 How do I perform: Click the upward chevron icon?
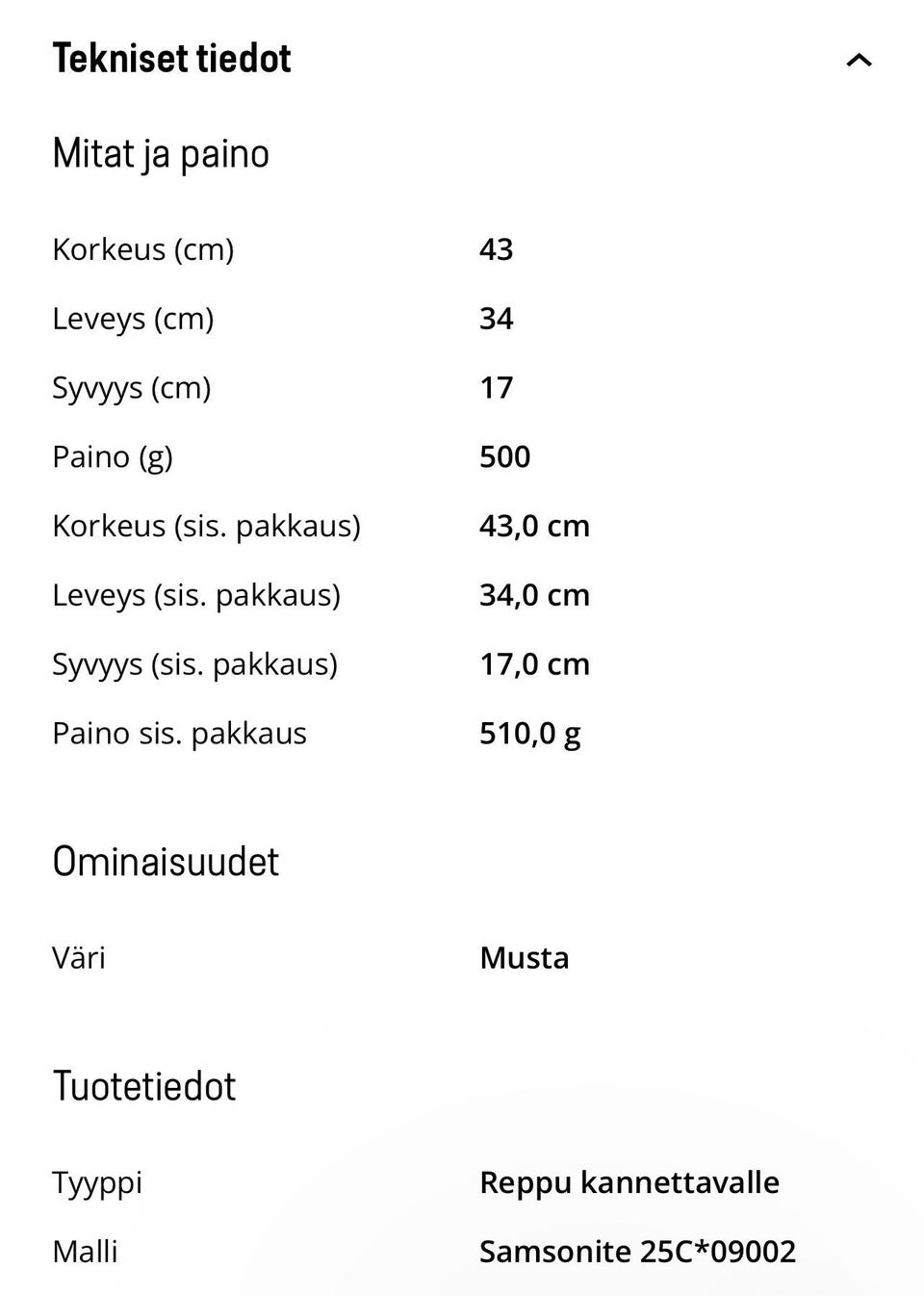pyautogui.click(x=857, y=60)
